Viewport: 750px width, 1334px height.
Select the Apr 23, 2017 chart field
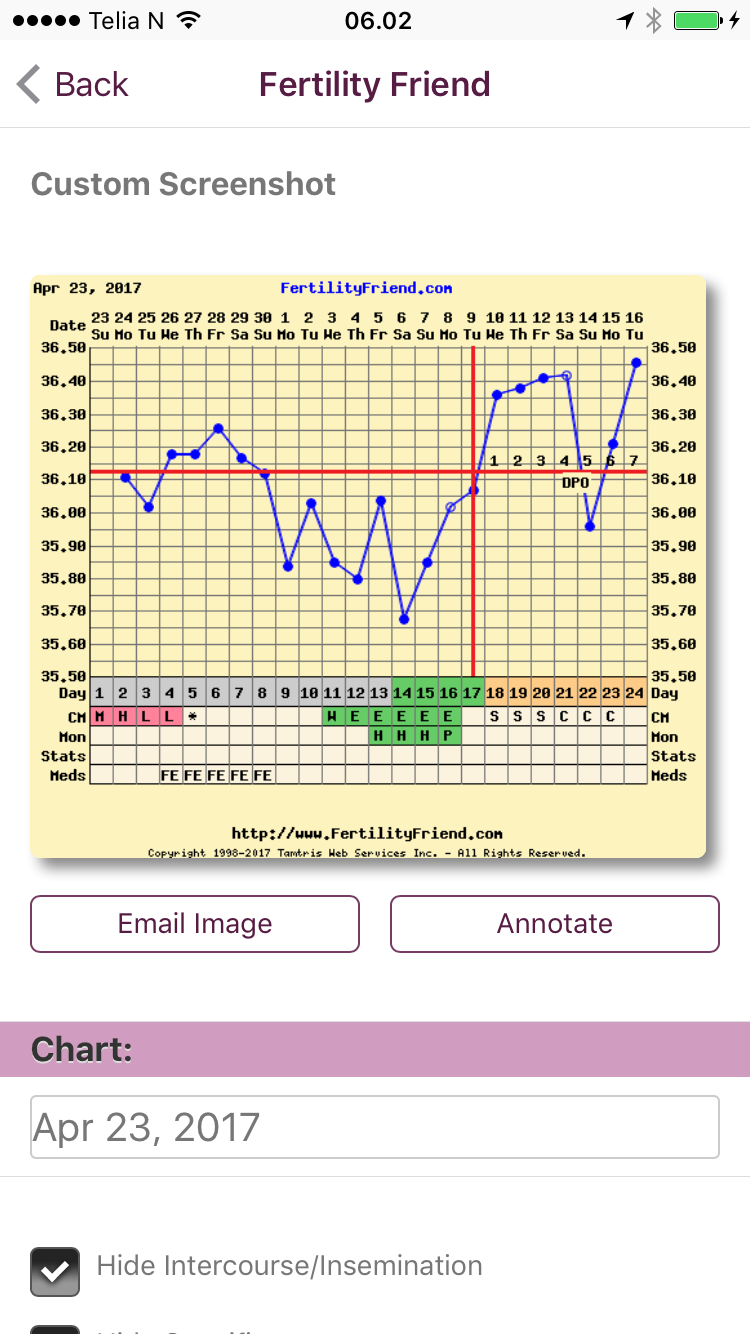374,1127
